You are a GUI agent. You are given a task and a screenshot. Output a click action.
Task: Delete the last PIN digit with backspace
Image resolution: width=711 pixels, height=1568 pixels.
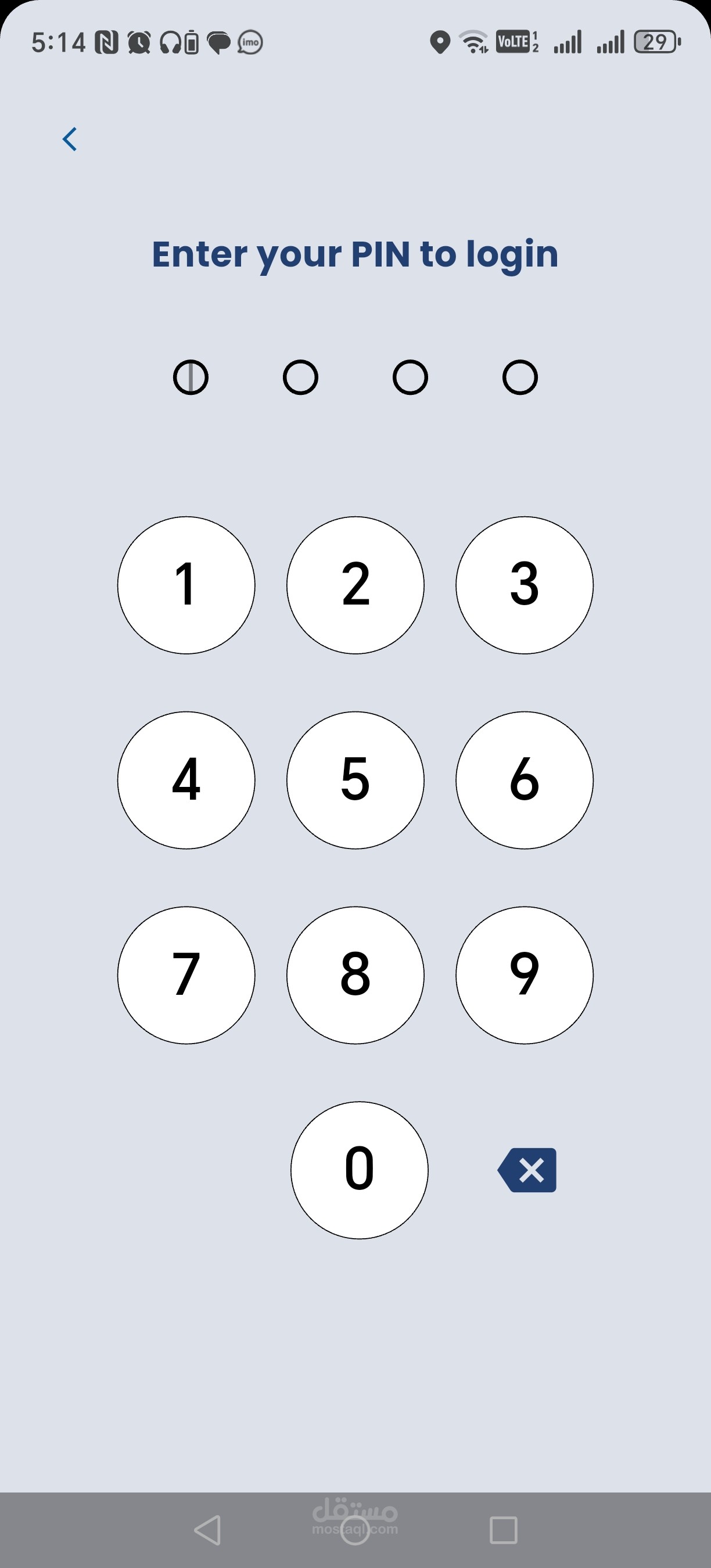[527, 1169]
